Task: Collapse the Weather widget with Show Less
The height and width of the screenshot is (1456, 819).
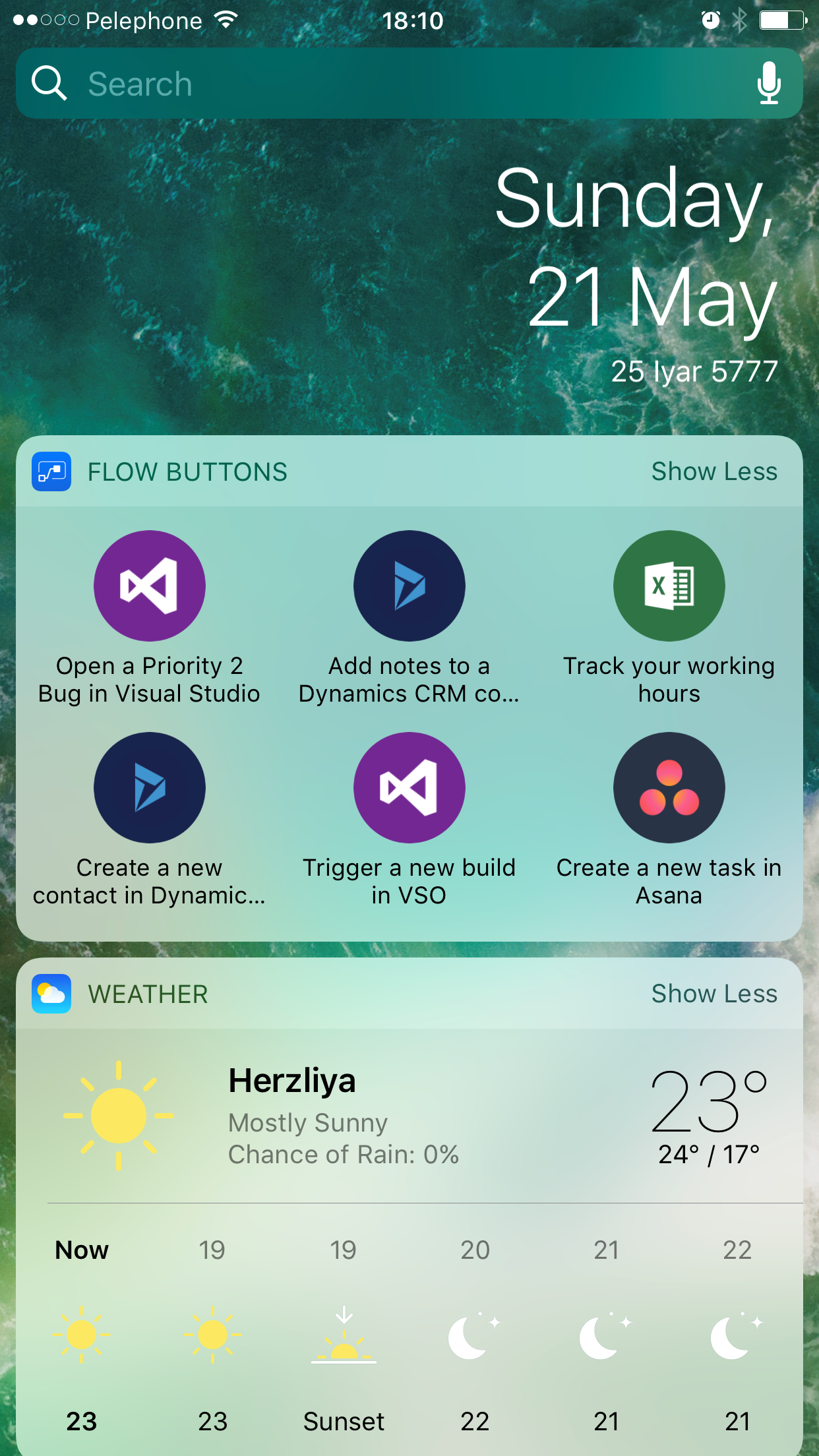Action: click(x=714, y=994)
